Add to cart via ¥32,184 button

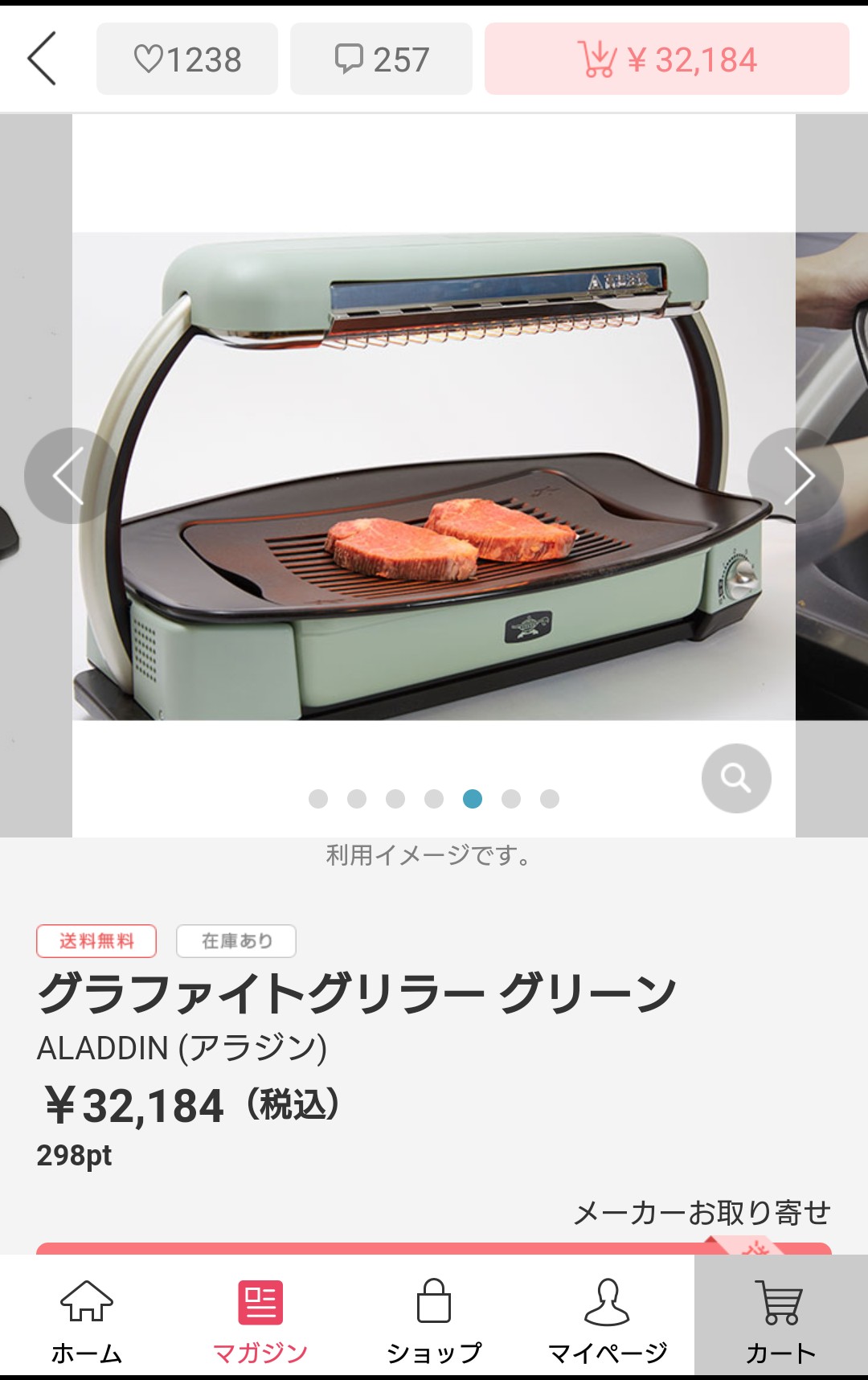[666, 59]
